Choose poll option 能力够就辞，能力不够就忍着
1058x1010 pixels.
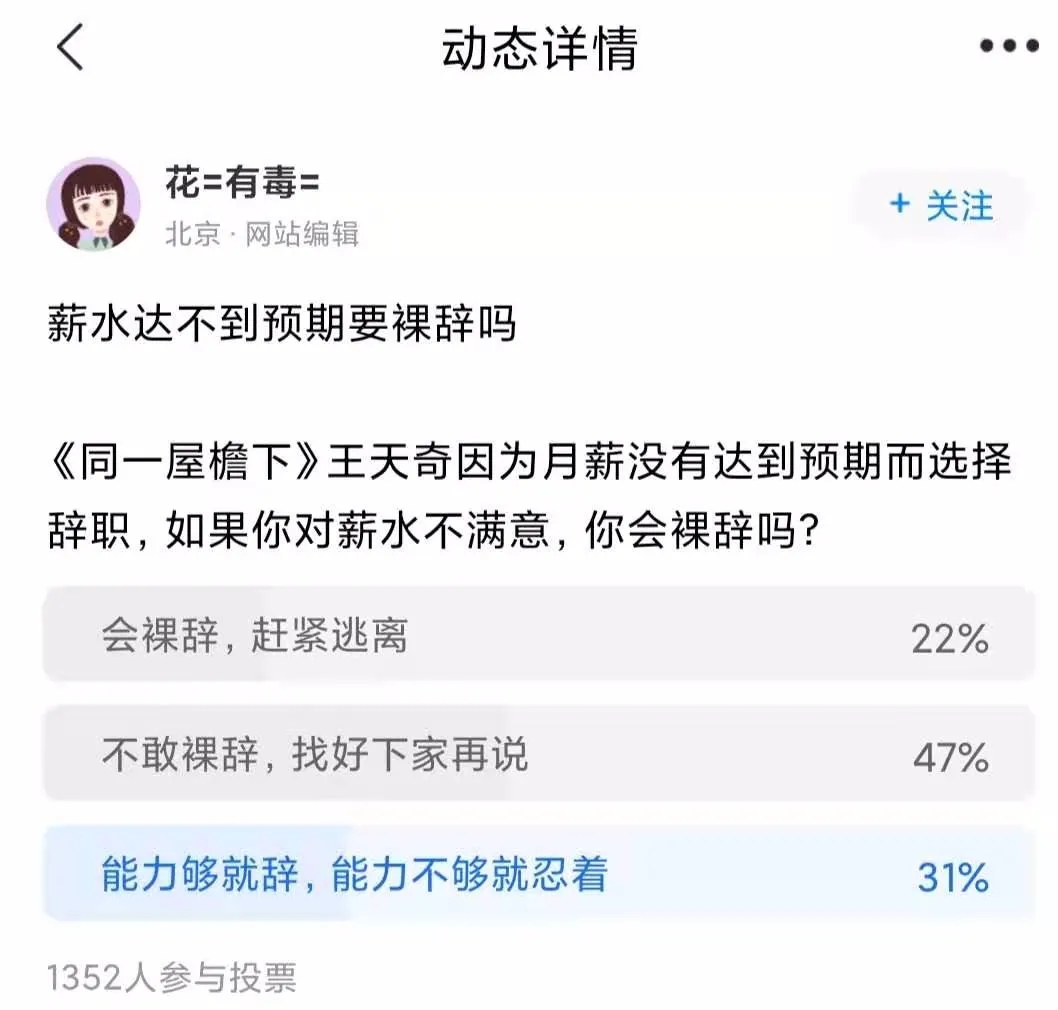coord(538,876)
